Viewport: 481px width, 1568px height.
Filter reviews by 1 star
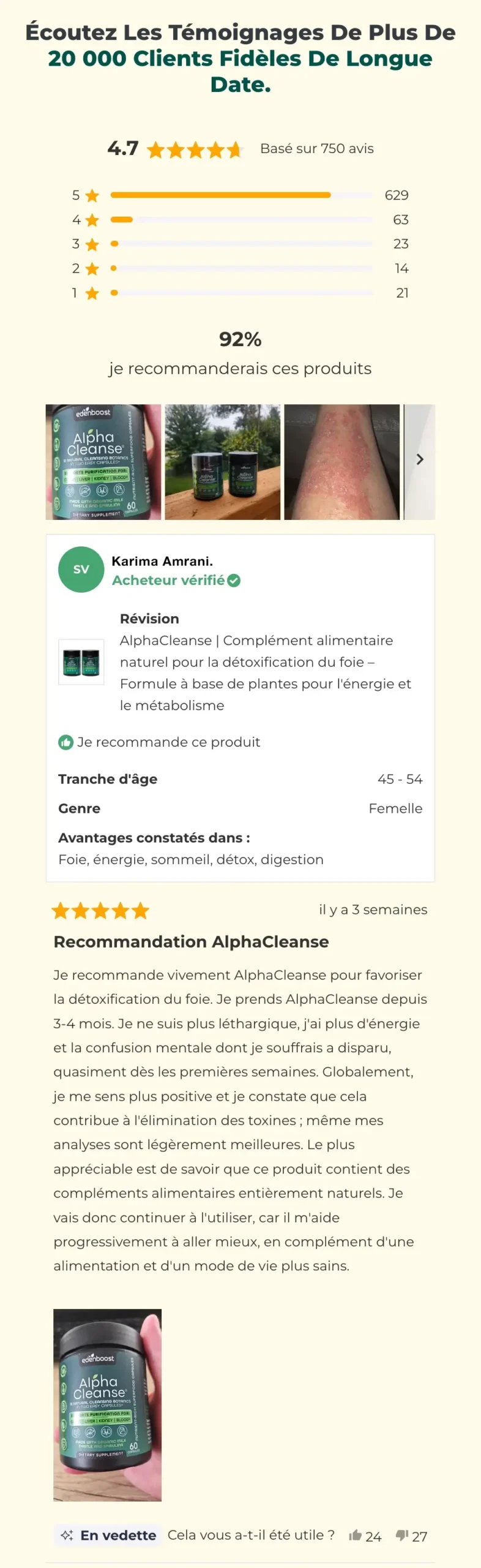(240, 293)
